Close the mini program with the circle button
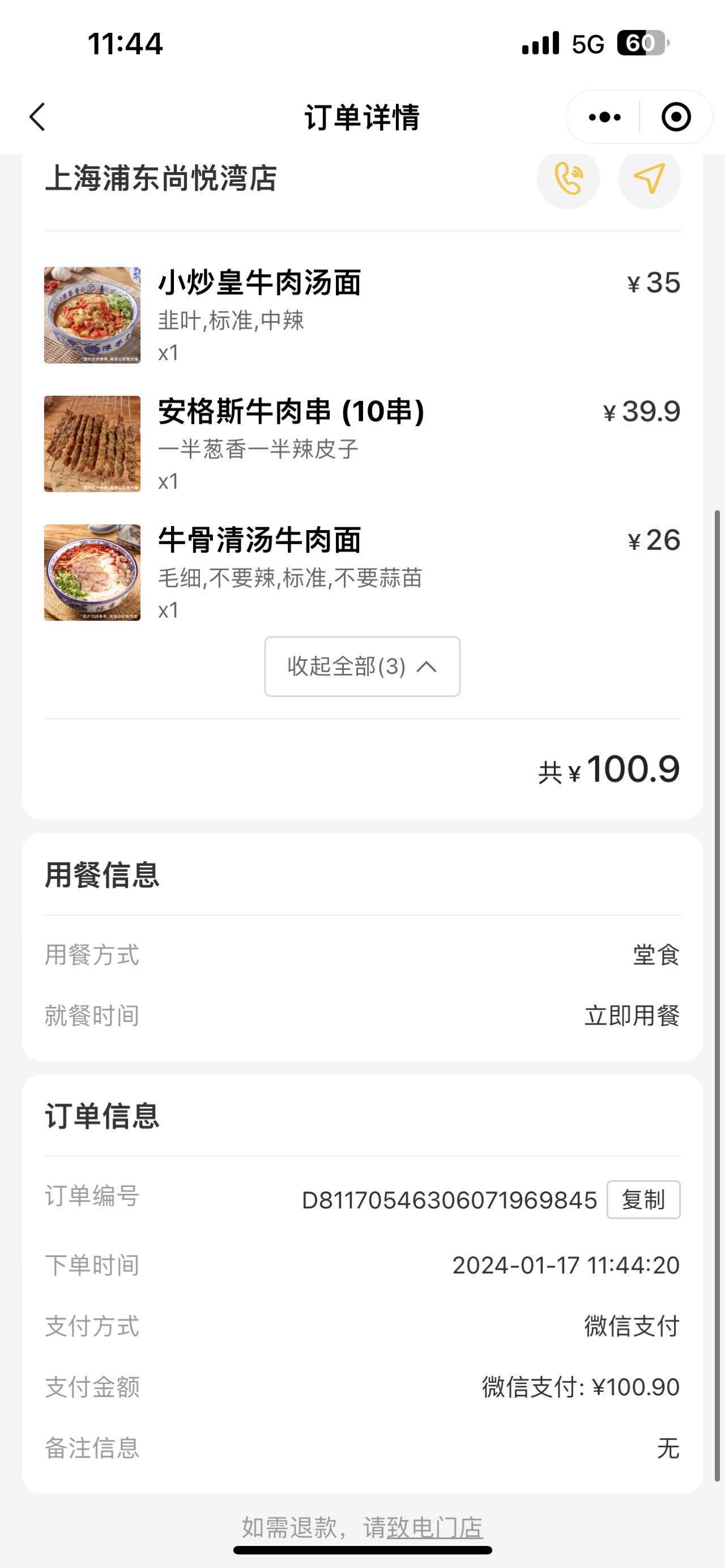This screenshot has height=1568, width=725. (x=676, y=117)
